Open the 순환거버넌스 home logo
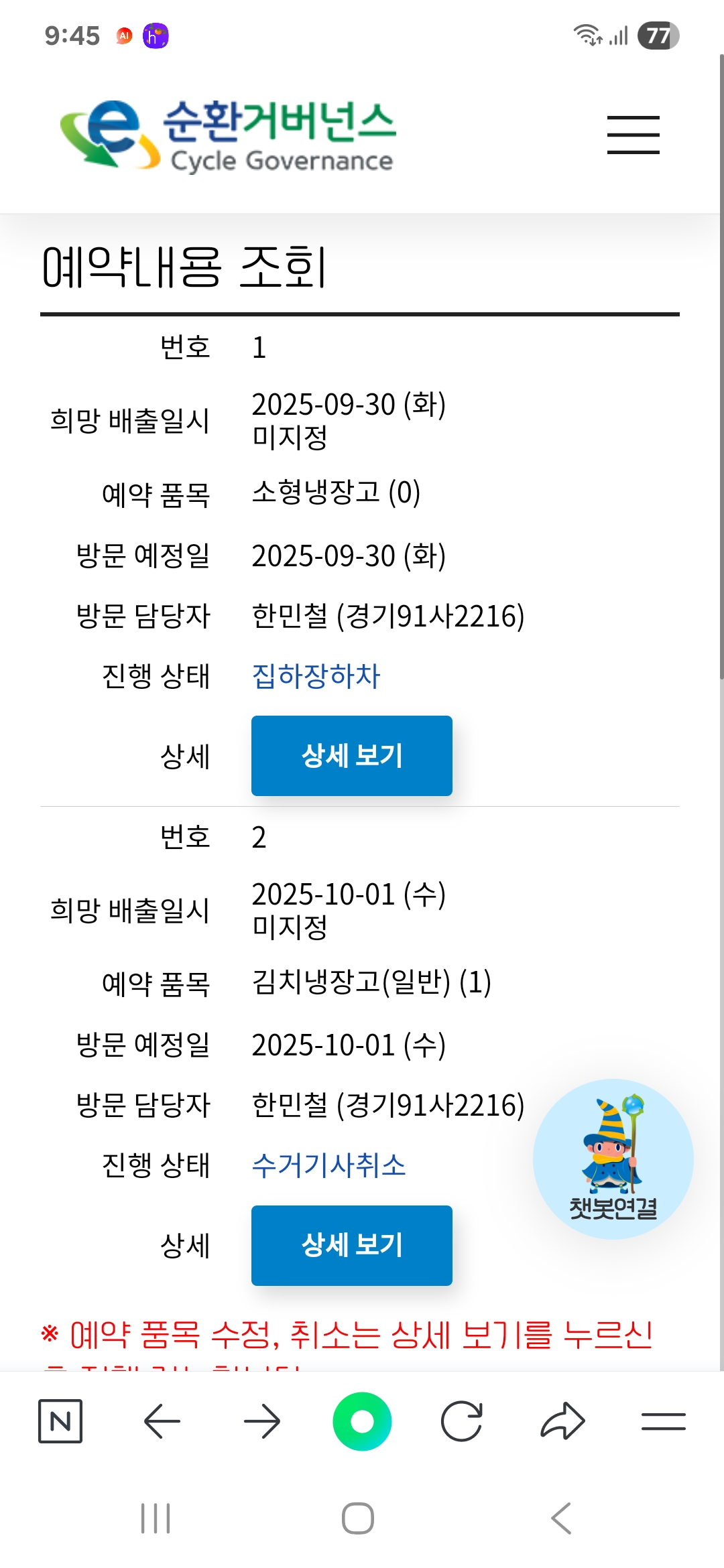Viewport: 724px width, 1568px height. tap(228, 135)
